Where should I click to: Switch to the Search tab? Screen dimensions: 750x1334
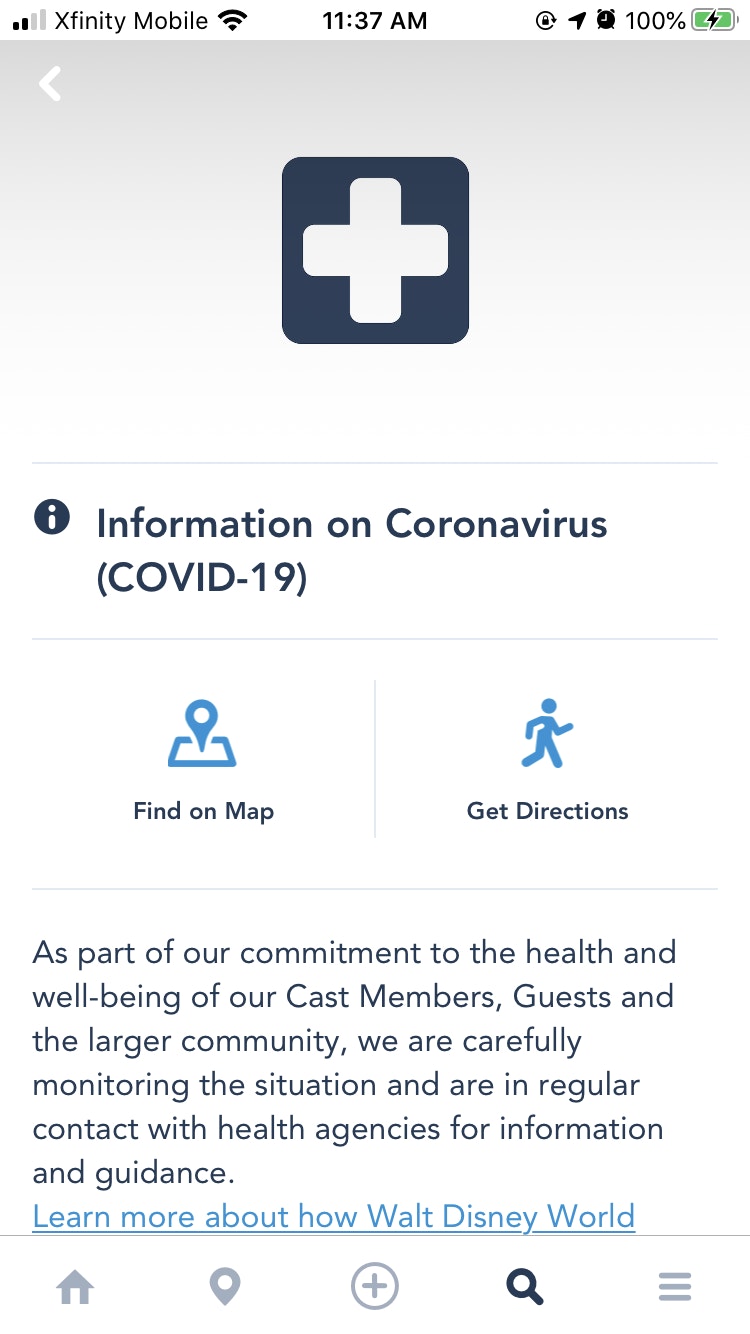click(525, 1286)
